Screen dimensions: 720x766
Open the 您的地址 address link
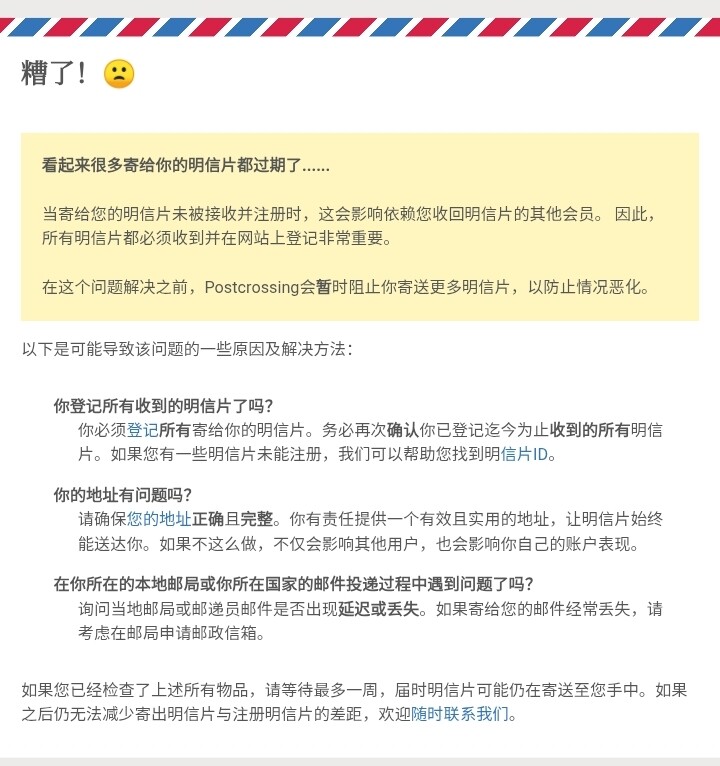159,519
